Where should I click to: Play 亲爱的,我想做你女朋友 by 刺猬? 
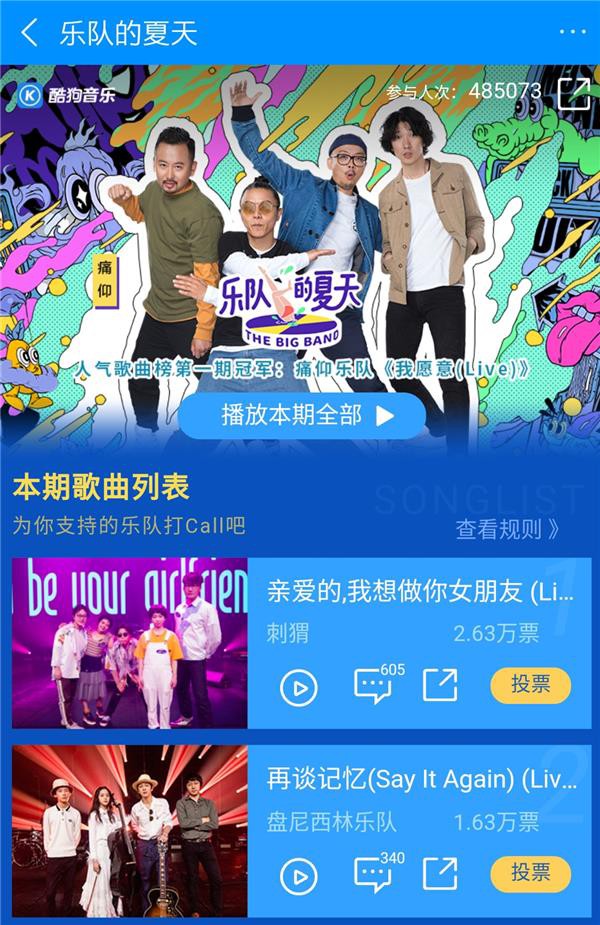click(298, 687)
